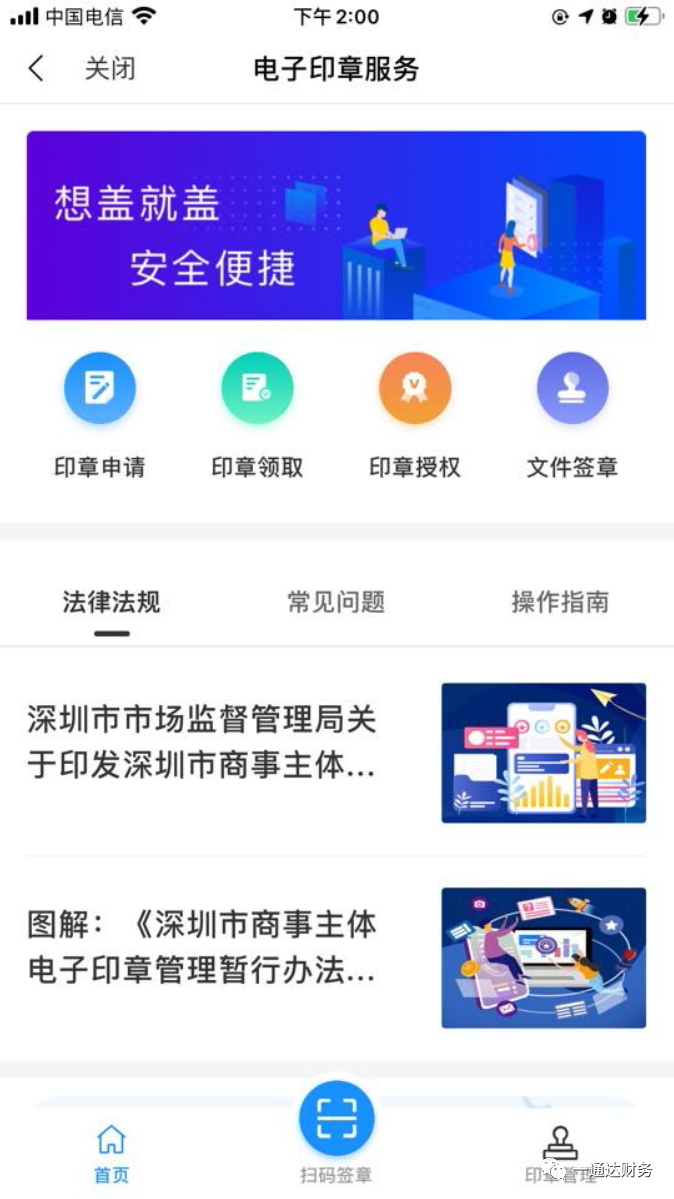Go to the 首页 tab
This screenshot has height=1199, width=674.
pos(111,1153)
